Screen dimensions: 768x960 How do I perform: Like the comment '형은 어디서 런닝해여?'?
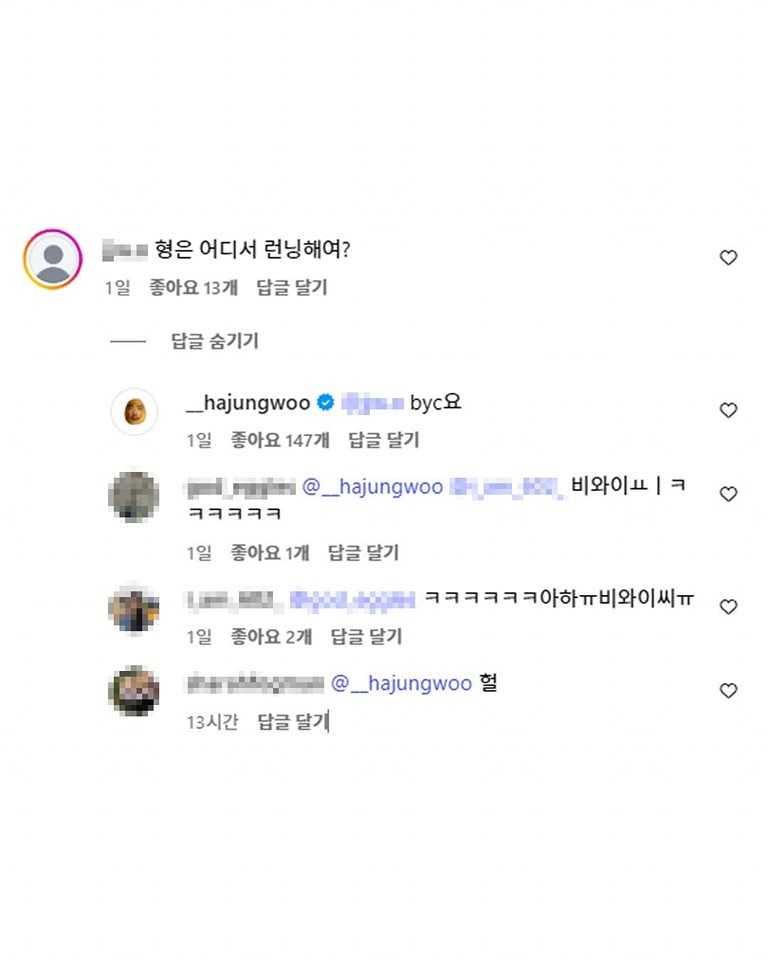coord(728,258)
